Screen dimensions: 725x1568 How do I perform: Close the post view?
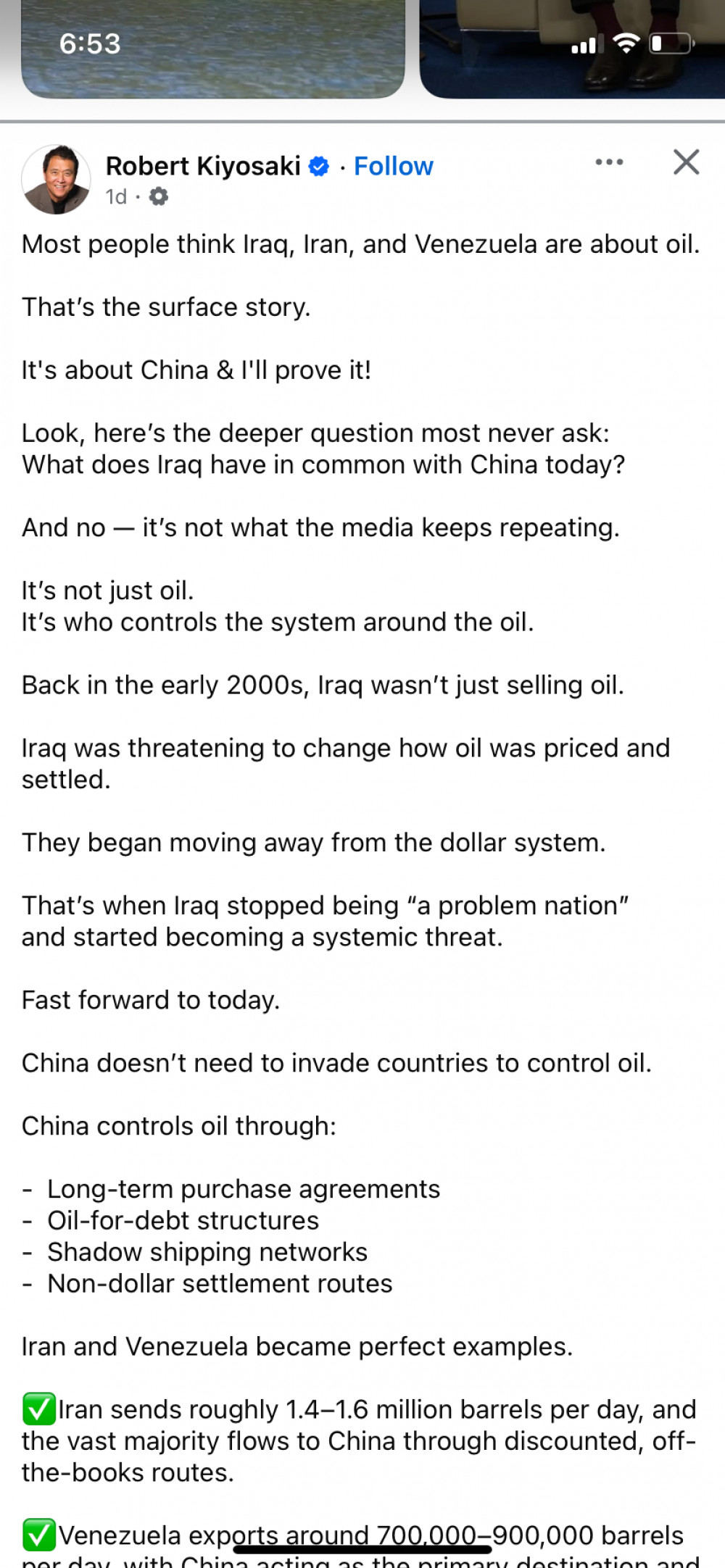[686, 162]
